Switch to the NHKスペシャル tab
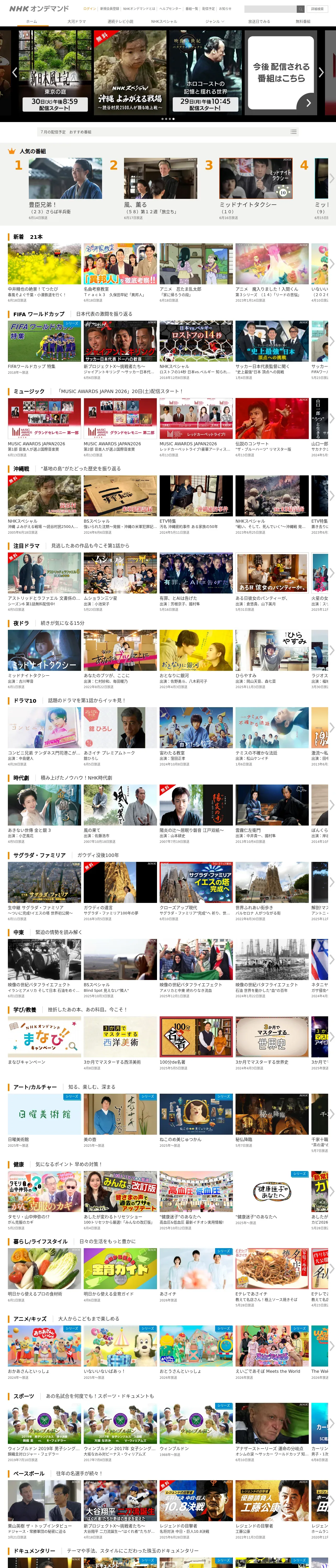 tap(164, 21)
